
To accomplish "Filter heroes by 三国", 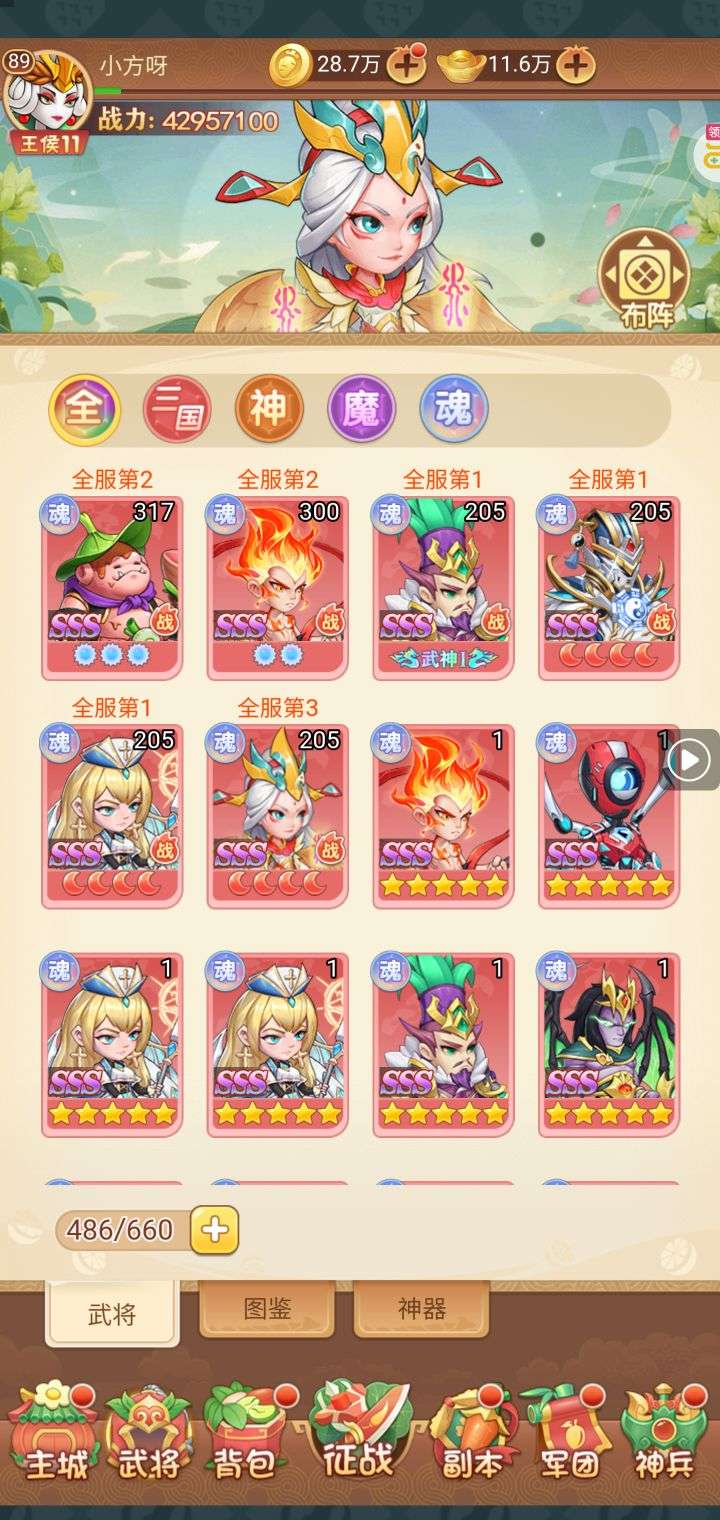I will click(x=177, y=410).
